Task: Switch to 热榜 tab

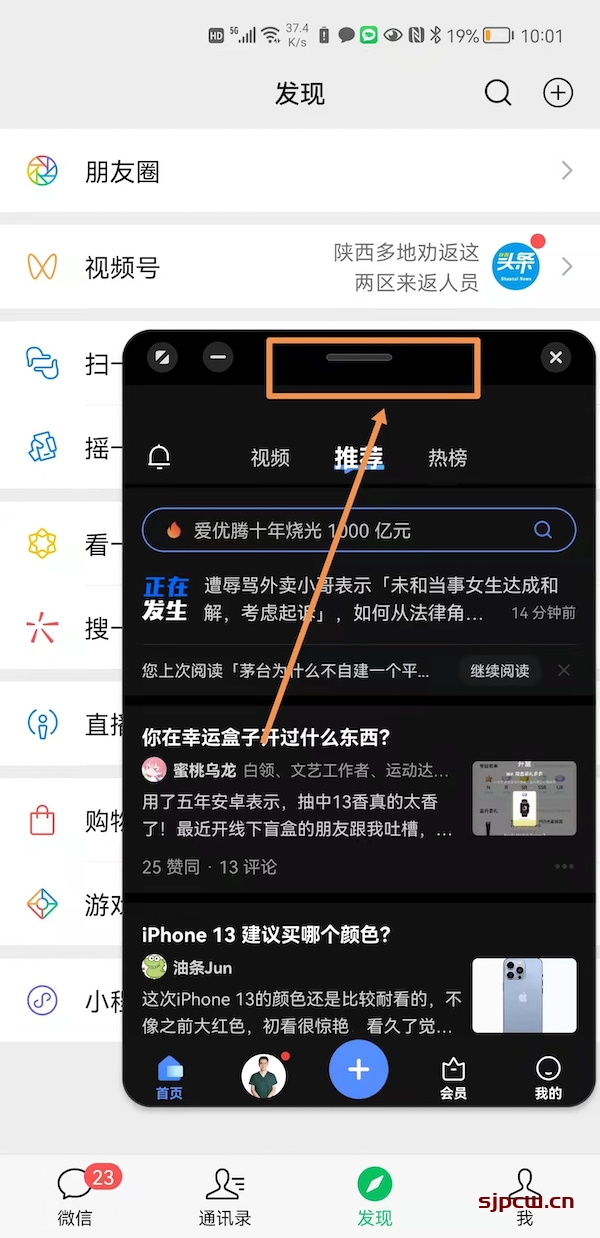Action: pyautogui.click(x=447, y=458)
